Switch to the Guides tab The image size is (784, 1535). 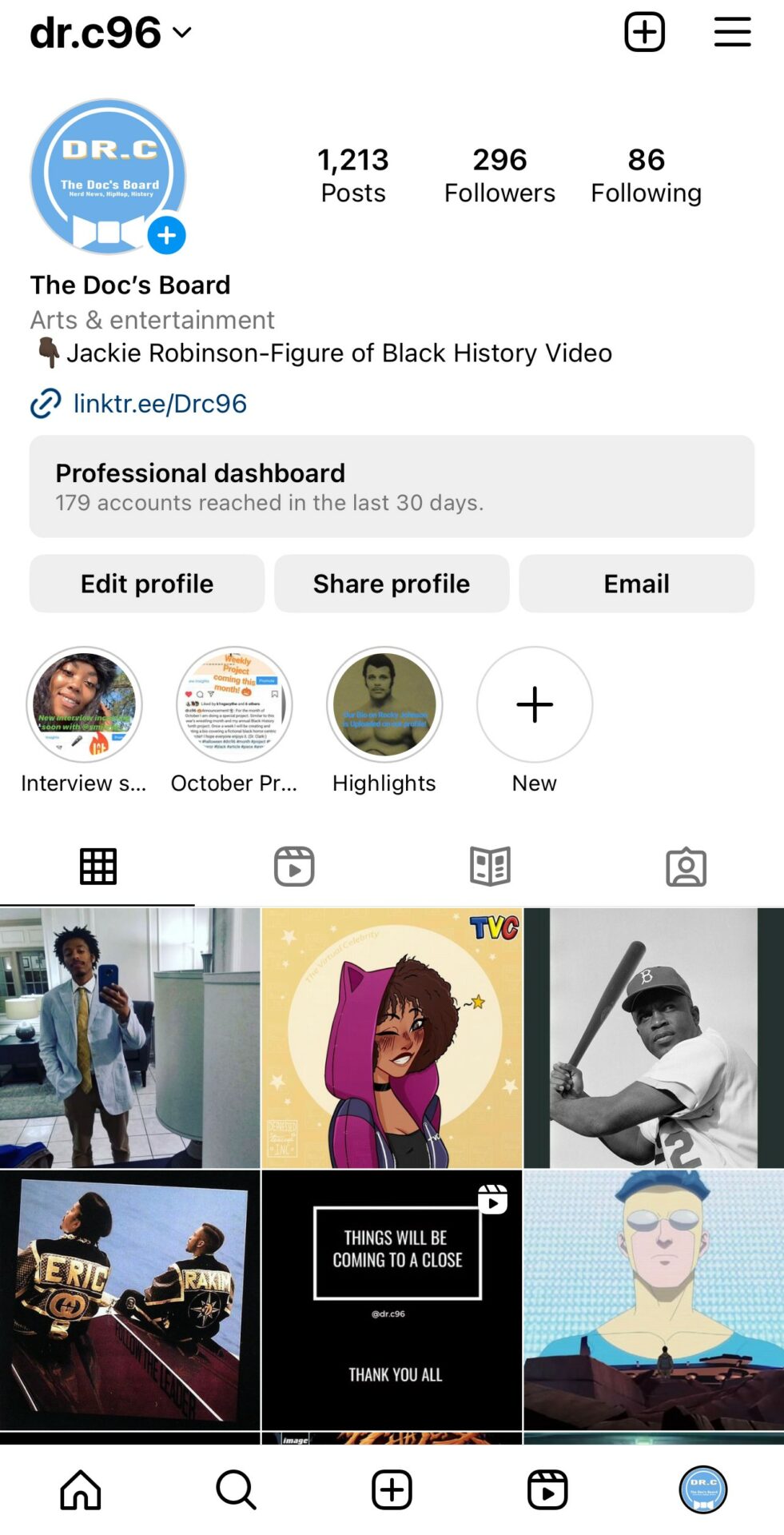490,867
